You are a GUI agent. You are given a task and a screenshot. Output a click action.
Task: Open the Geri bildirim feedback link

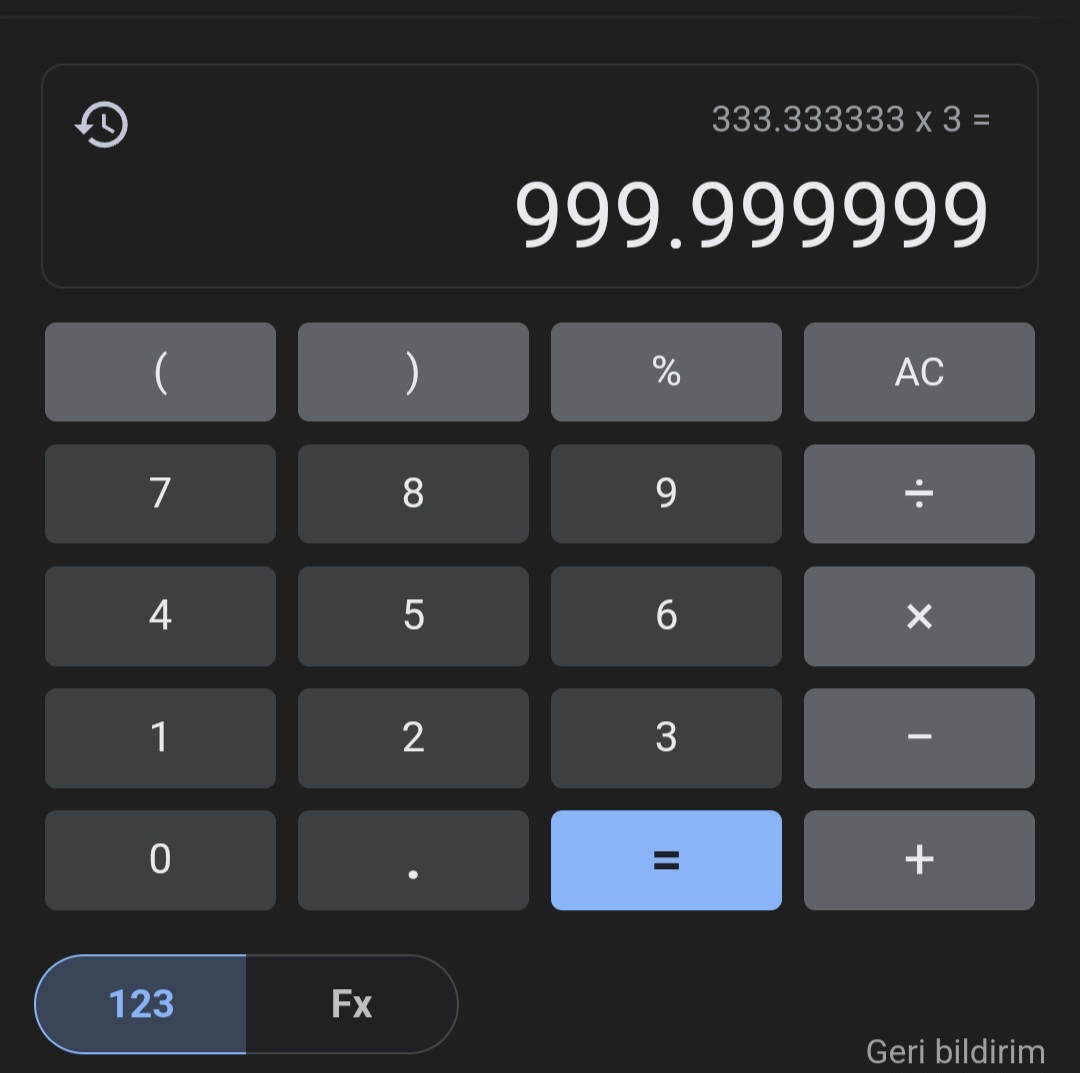pos(955,1052)
